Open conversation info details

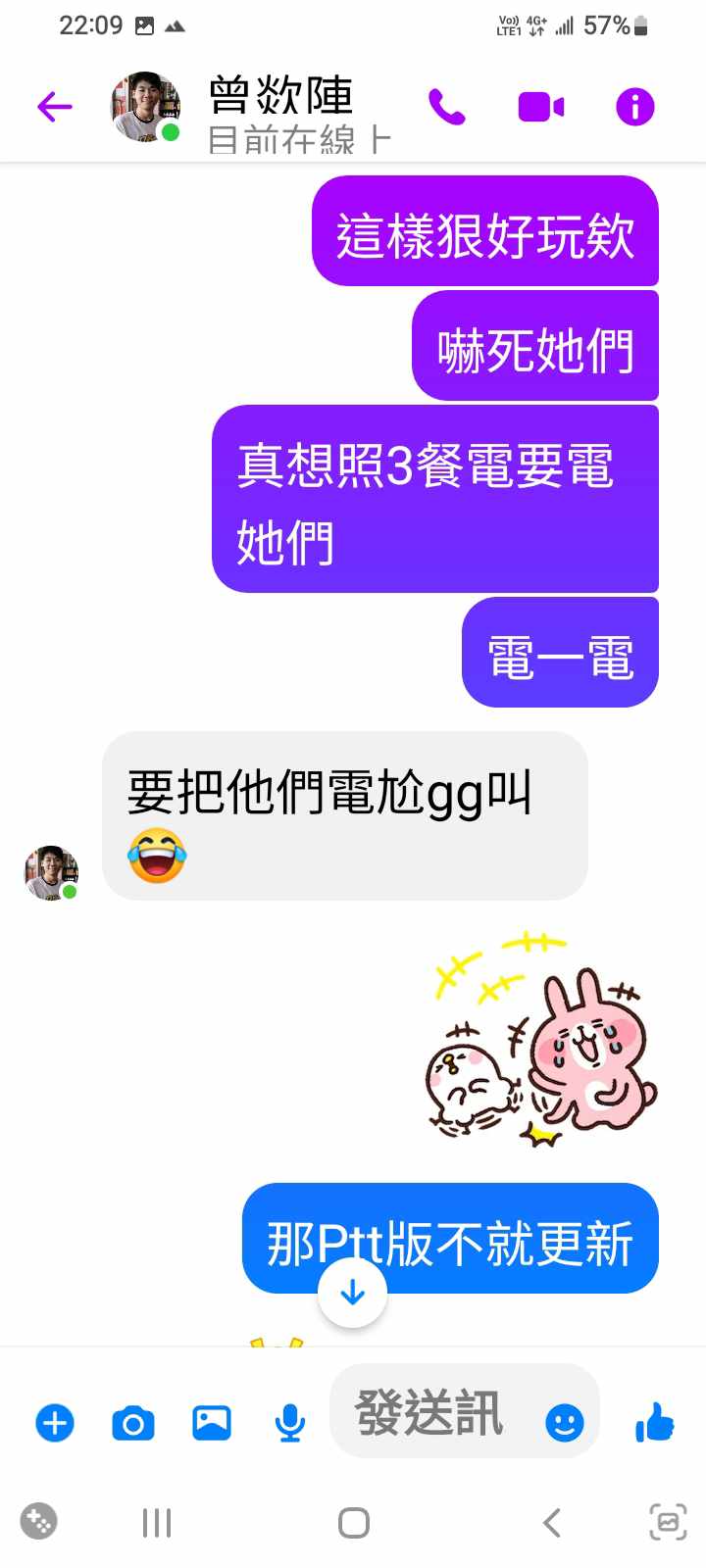point(634,107)
